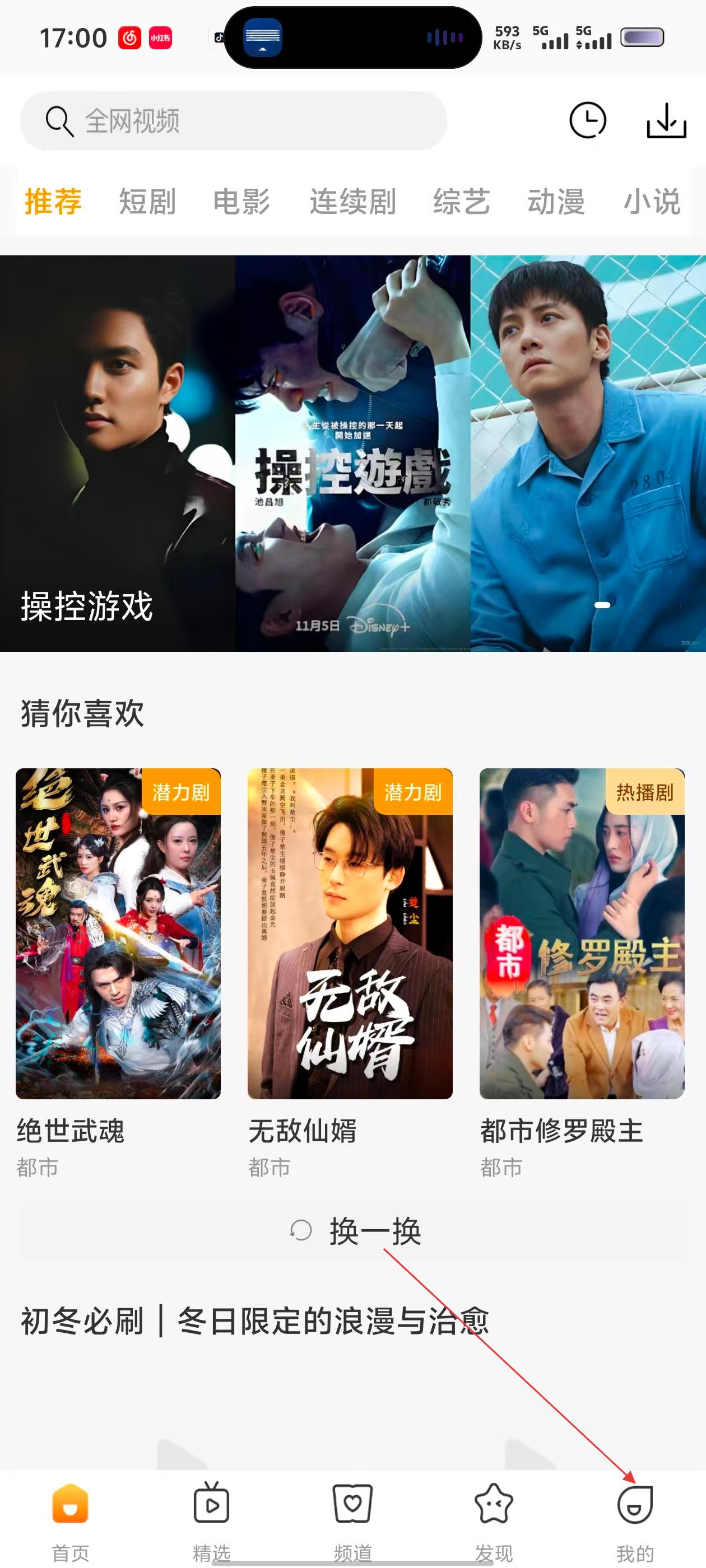Open the 全网视频 search box
This screenshot has width=706, height=1568.
pos(233,121)
